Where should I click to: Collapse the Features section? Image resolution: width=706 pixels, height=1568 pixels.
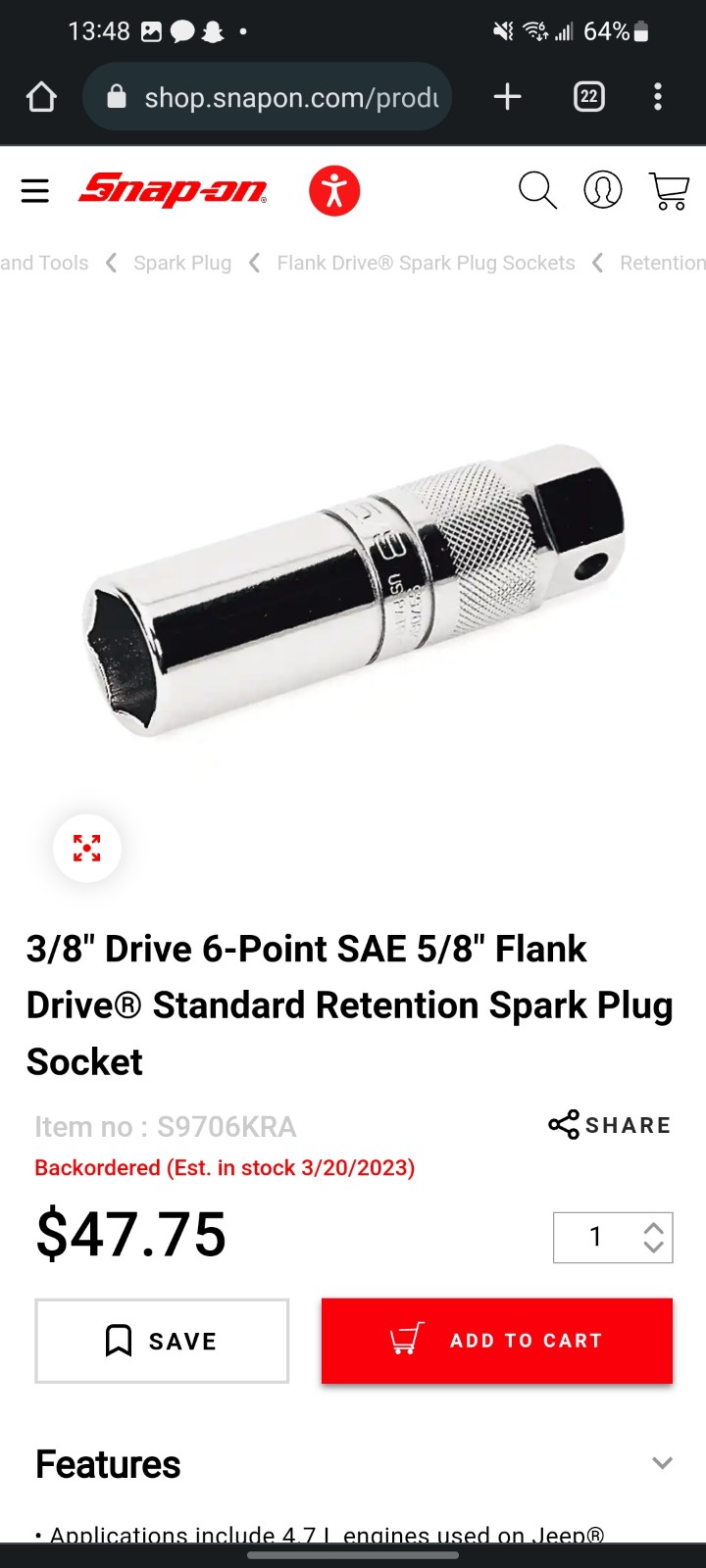click(663, 1463)
